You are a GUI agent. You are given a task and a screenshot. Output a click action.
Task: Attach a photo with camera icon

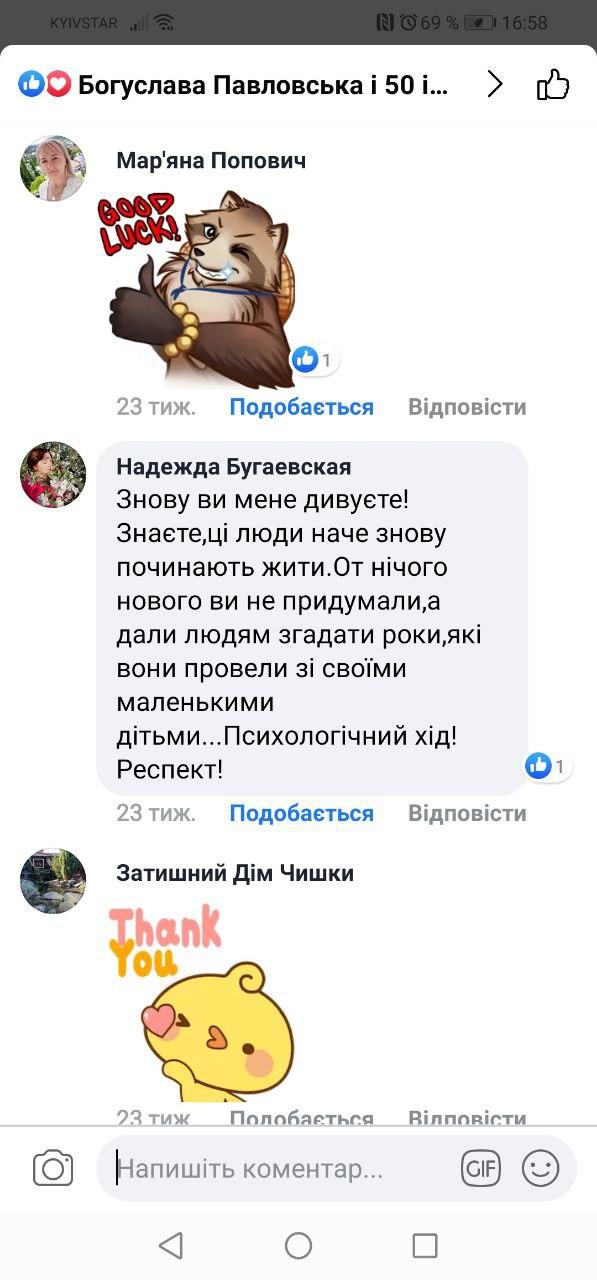[53, 1168]
